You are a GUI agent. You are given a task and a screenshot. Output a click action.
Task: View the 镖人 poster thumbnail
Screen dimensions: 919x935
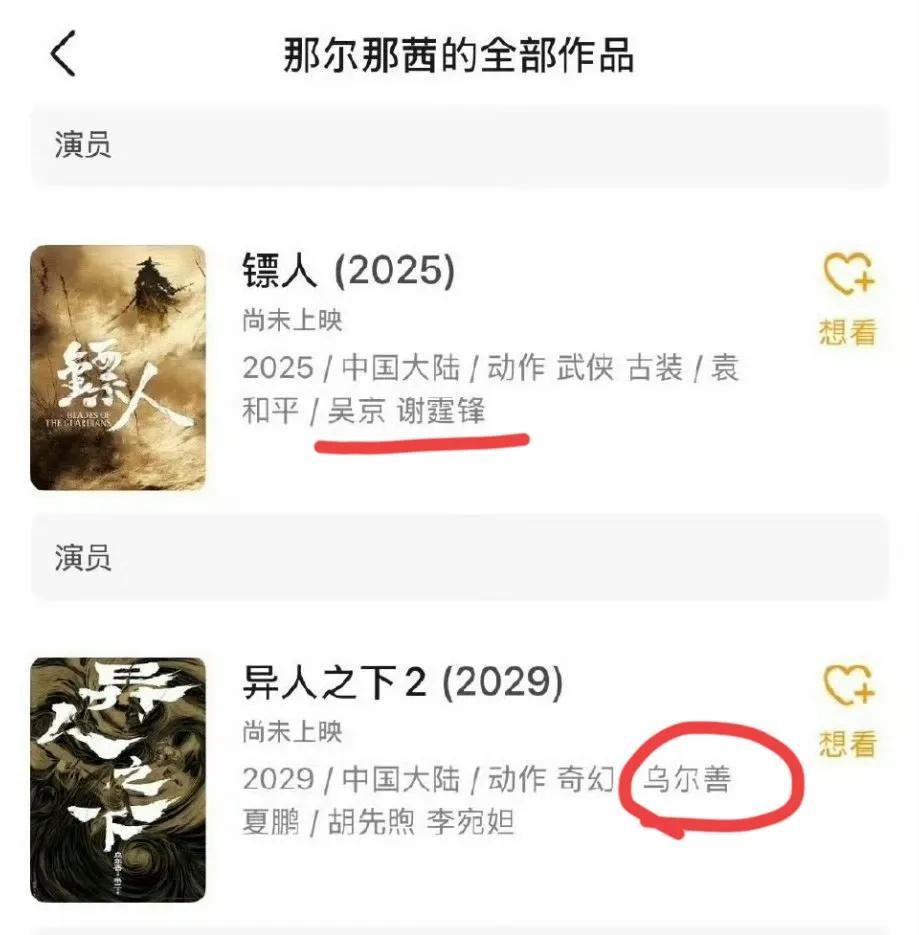pos(118,367)
